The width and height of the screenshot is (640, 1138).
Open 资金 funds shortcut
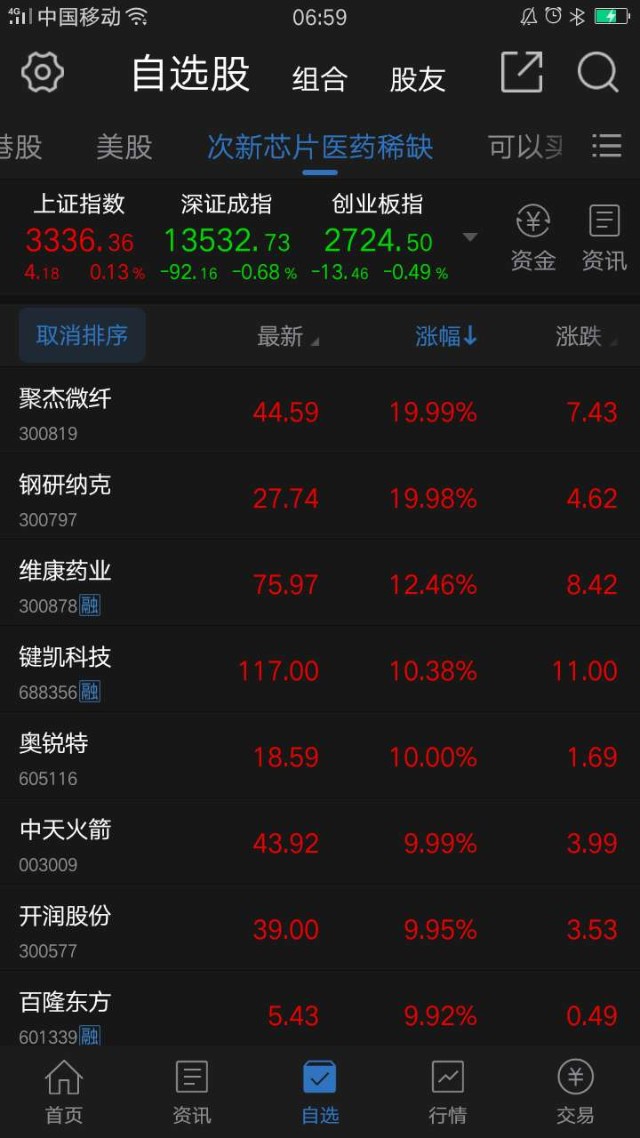pyautogui.click(x=533, y=238)
